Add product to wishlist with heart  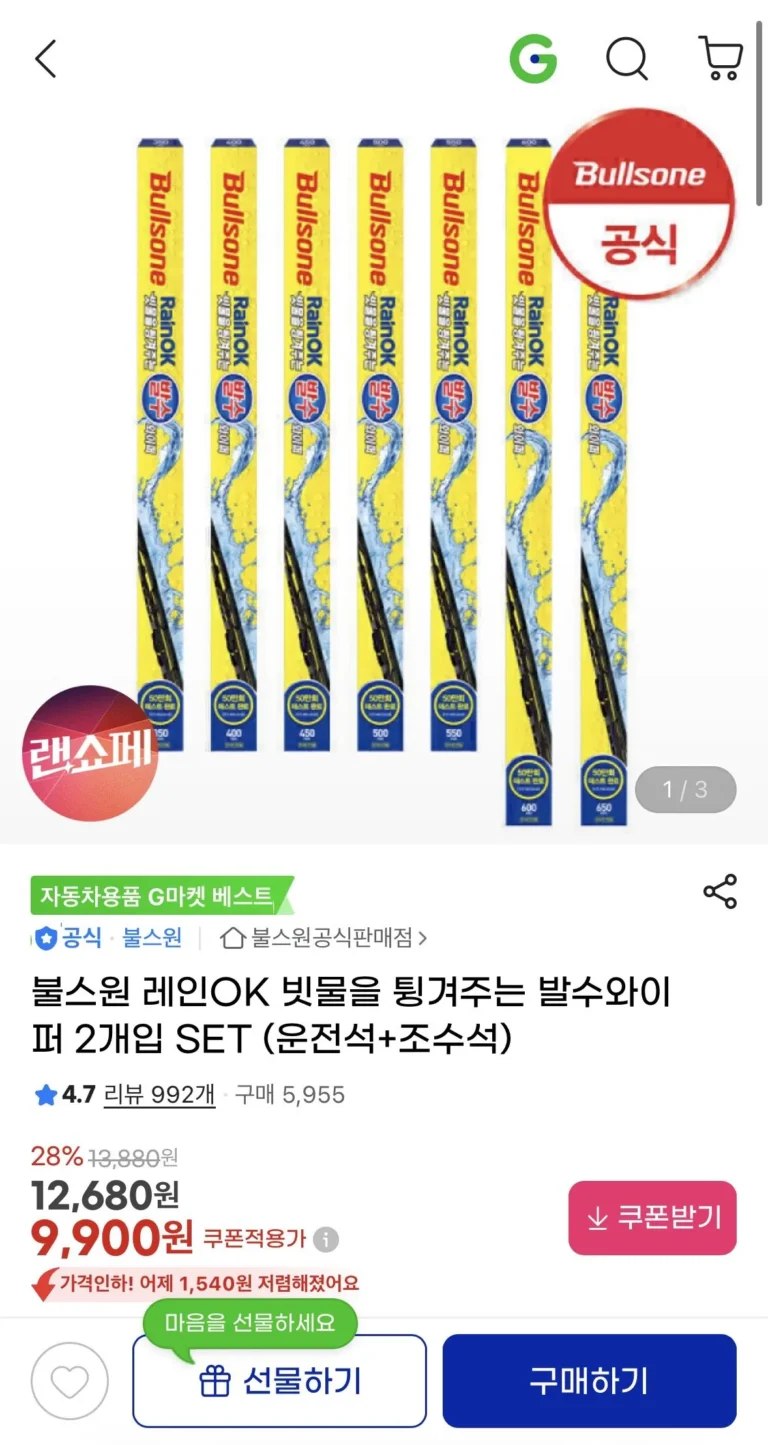[x=69, y=1381]
